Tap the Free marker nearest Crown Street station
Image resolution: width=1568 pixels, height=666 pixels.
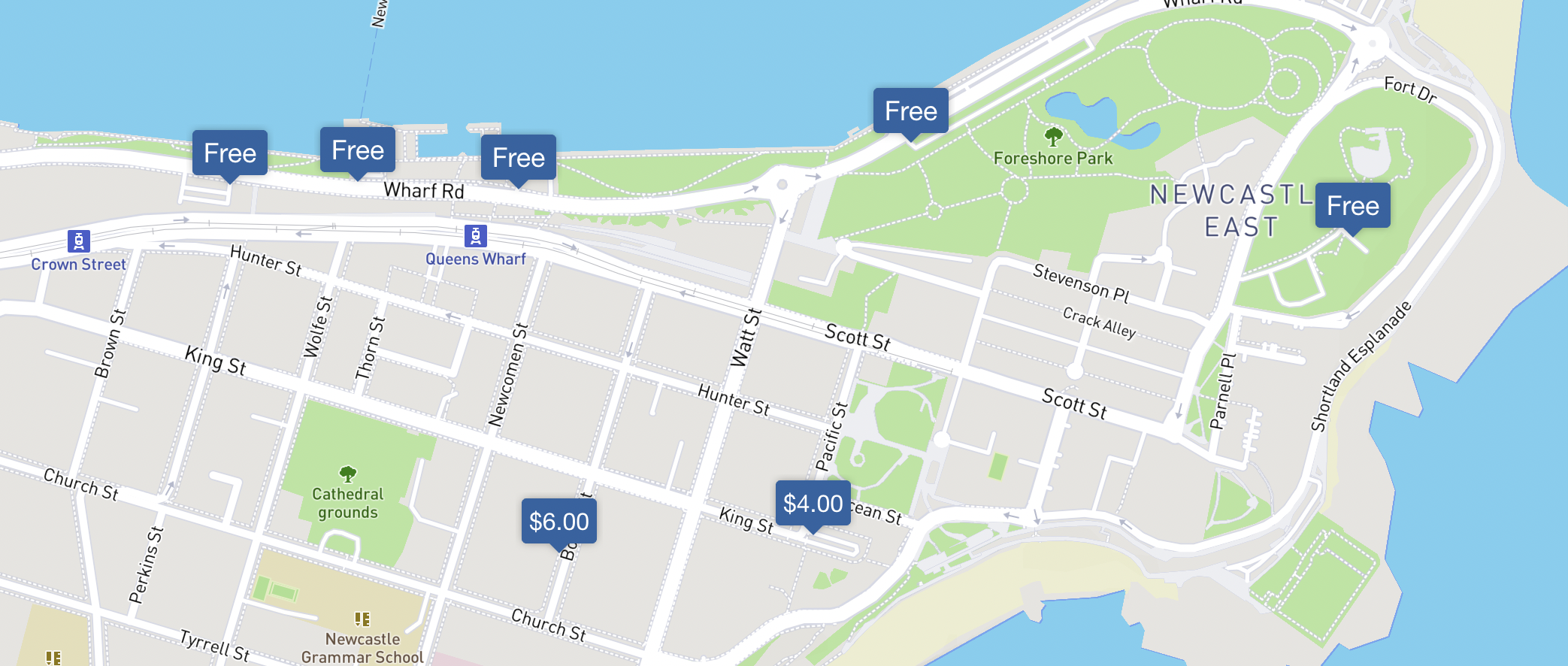[229, 153]
